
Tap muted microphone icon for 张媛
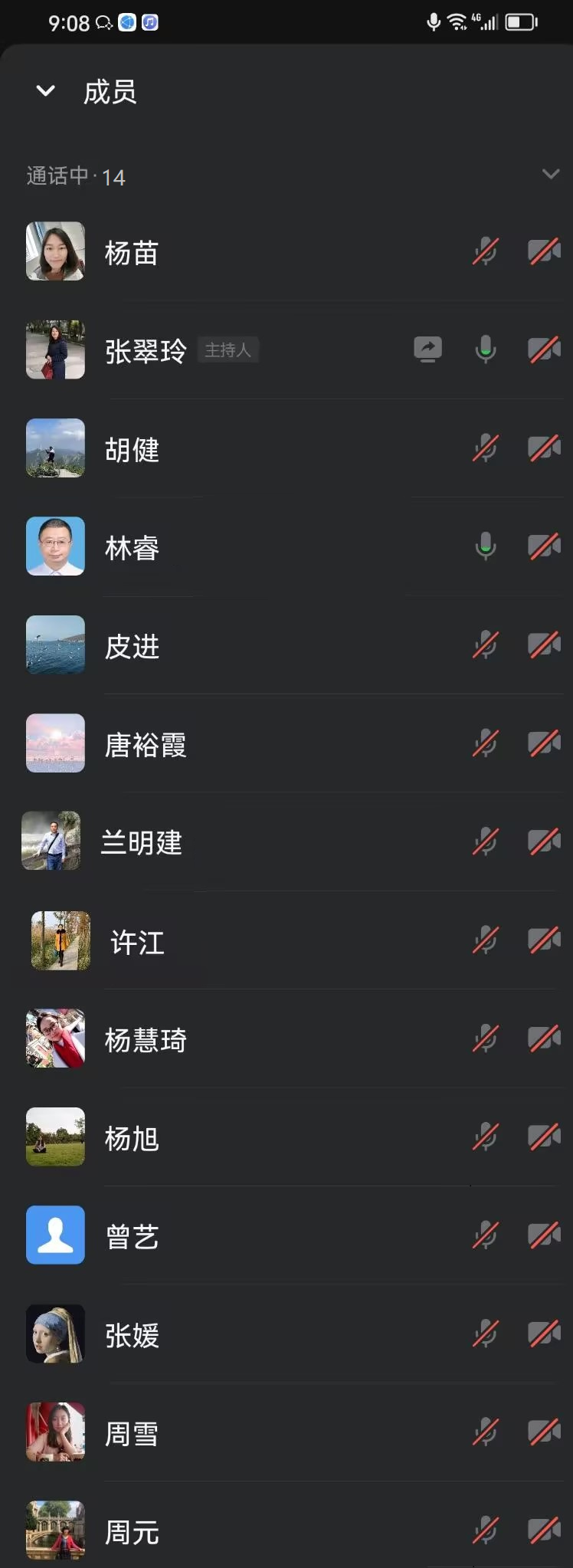pos(485,1333)
